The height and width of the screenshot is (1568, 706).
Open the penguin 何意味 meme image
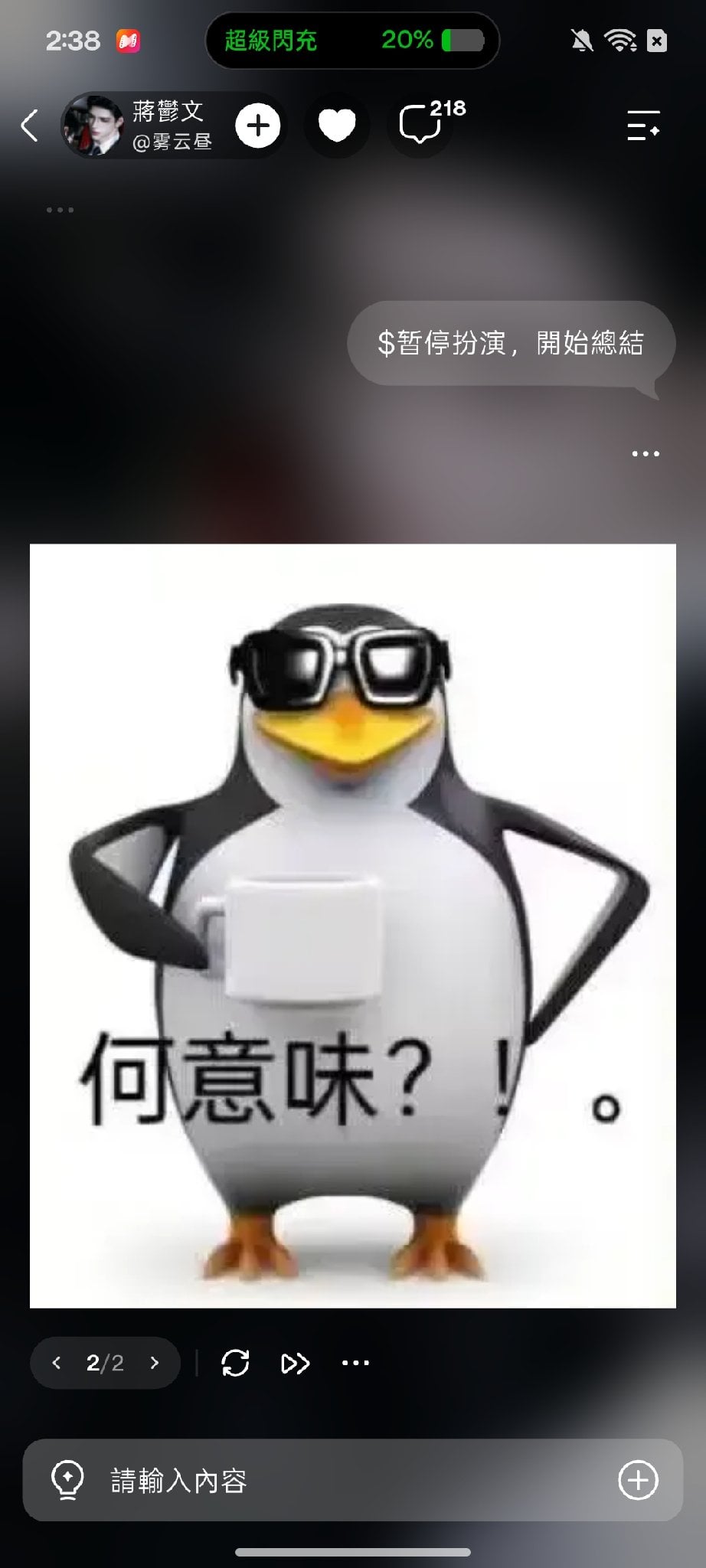pyautogui.click(x=353, y=926)
